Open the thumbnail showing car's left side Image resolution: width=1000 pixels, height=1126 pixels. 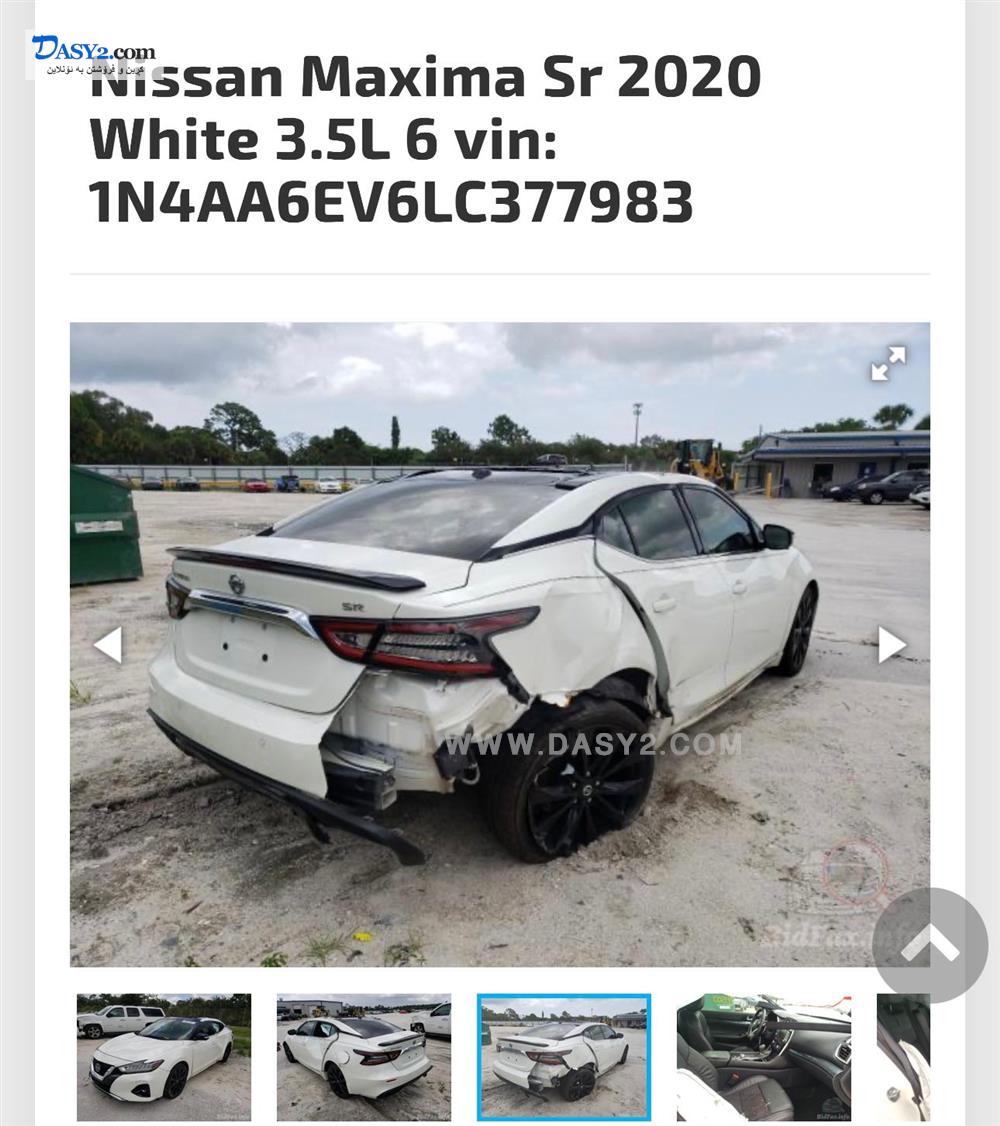coord(364,1057)
